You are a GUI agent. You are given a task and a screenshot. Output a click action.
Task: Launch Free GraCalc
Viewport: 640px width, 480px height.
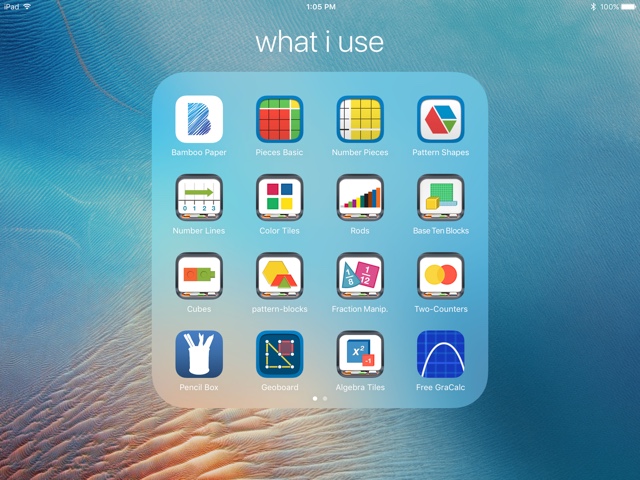point(441,355)
